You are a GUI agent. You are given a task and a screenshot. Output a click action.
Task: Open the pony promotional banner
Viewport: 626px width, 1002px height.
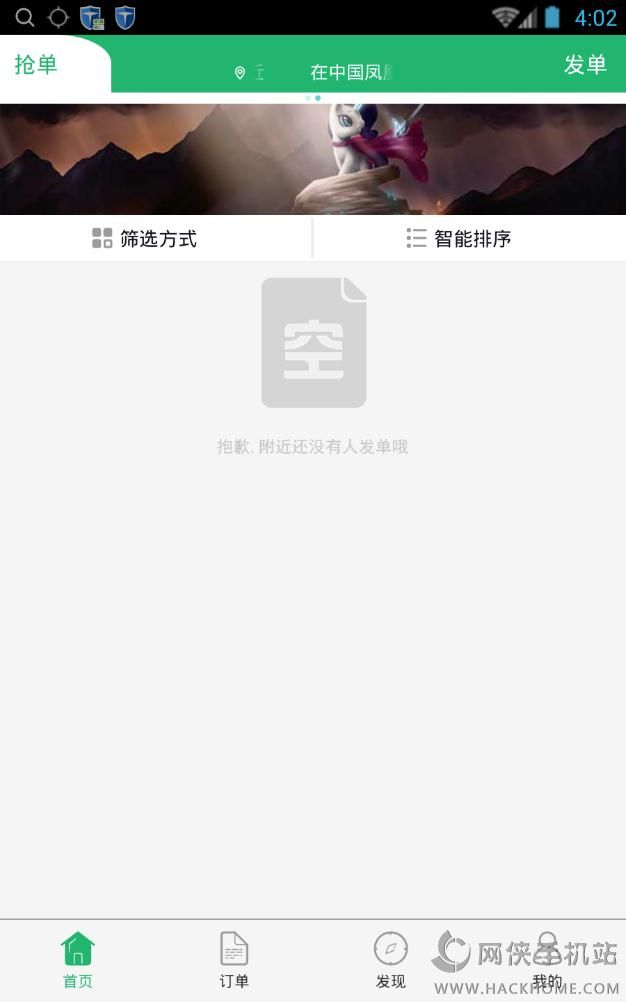(x=313, y=159)
